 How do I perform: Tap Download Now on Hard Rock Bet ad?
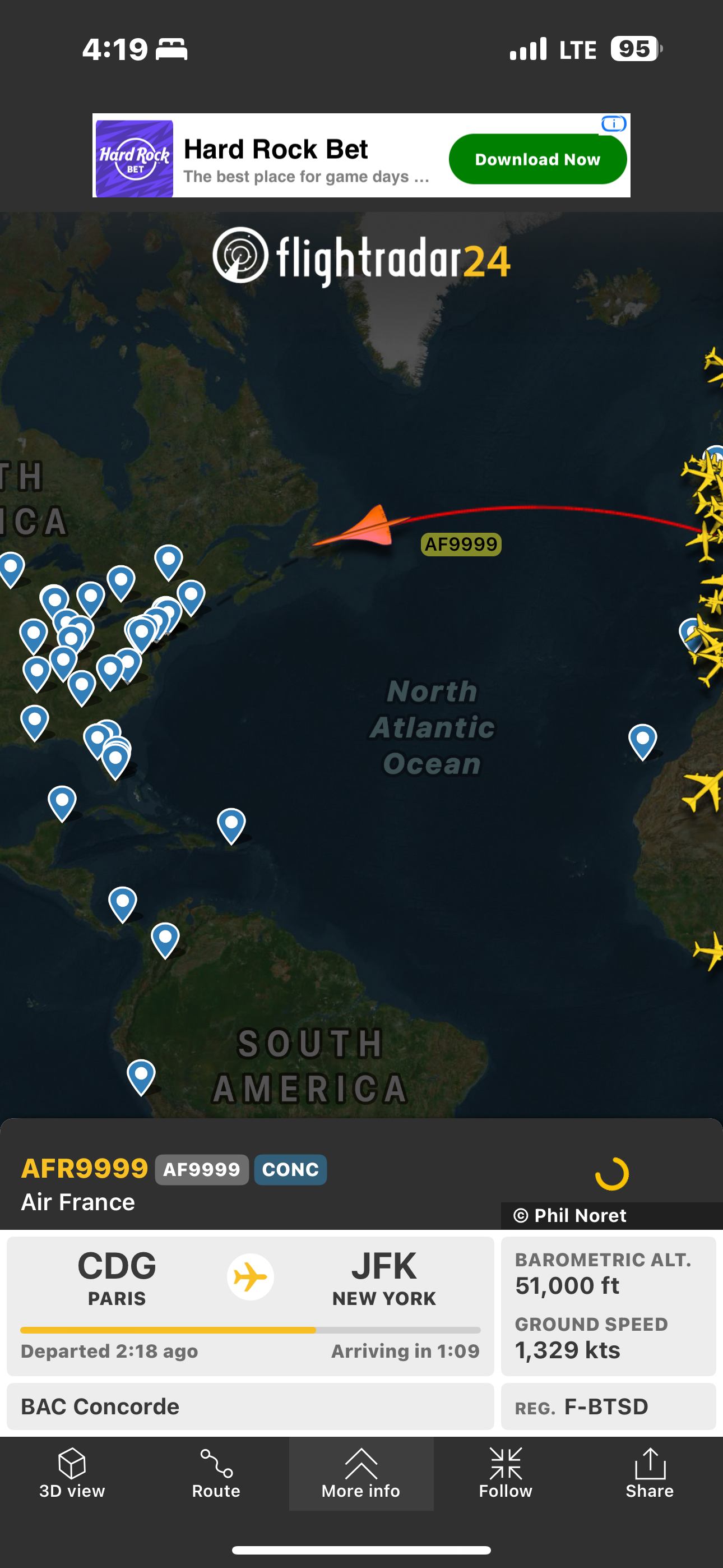click(x=537, y=159)
